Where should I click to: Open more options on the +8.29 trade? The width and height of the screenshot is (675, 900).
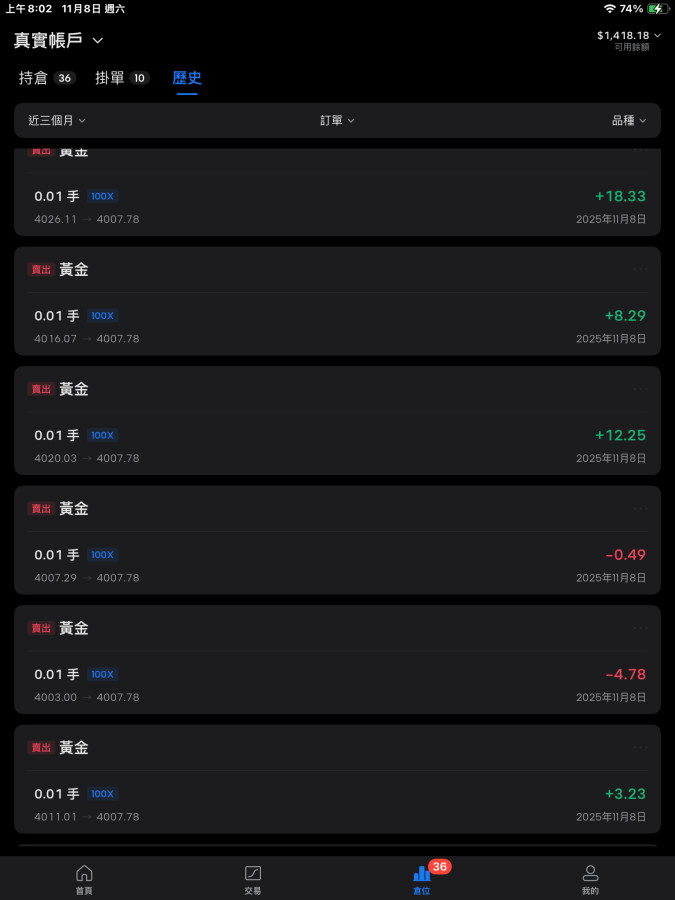(640, 269)
